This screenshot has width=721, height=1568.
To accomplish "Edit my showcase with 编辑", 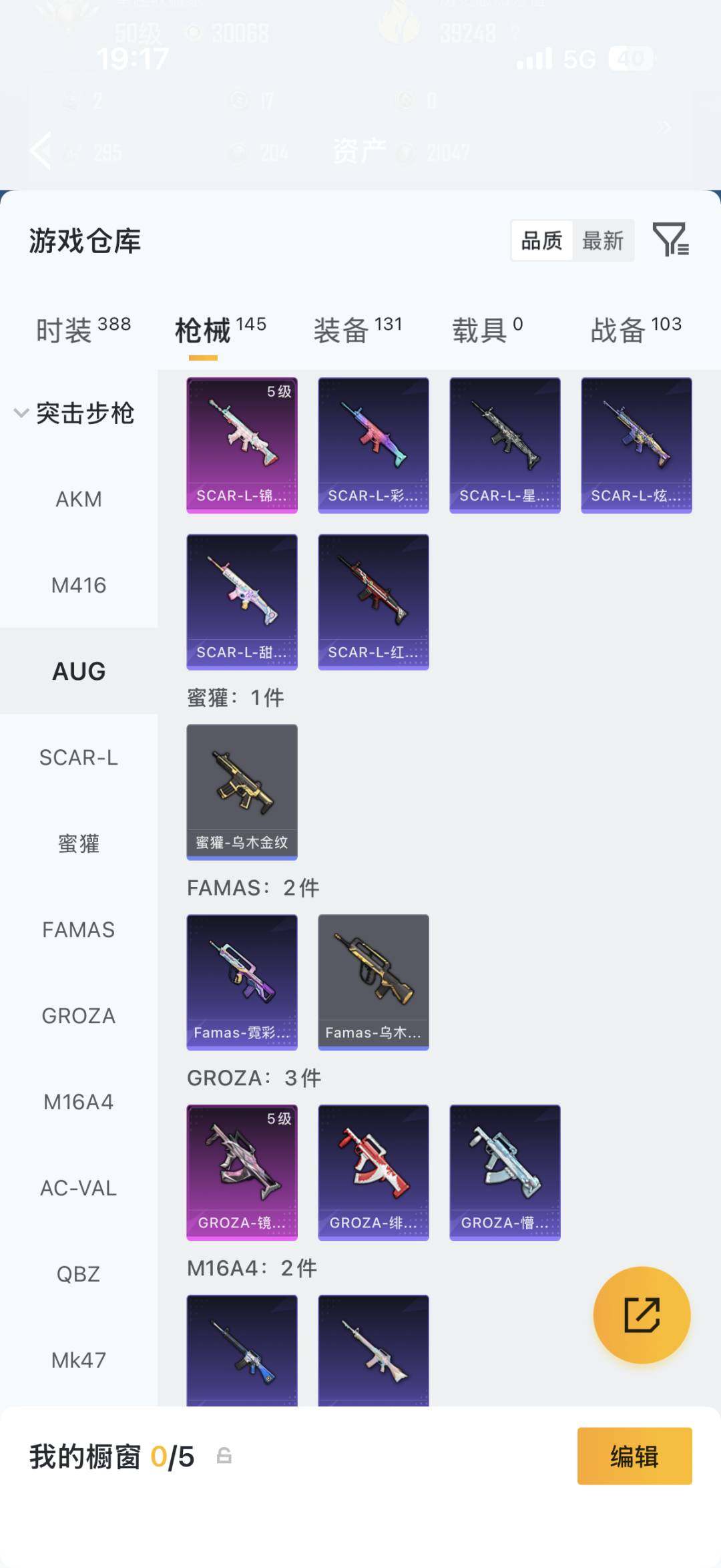I will coord(634,1456).
